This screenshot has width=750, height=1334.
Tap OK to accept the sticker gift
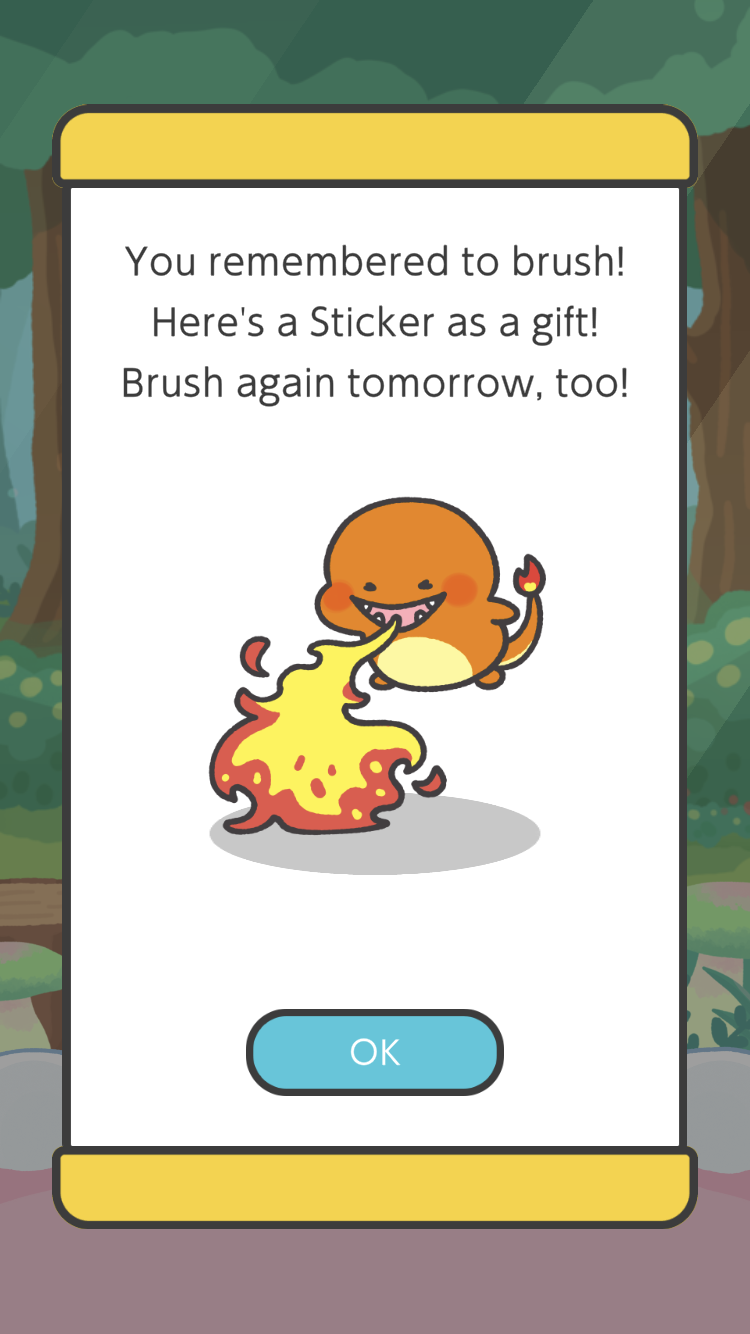[x=375, y=1052]
